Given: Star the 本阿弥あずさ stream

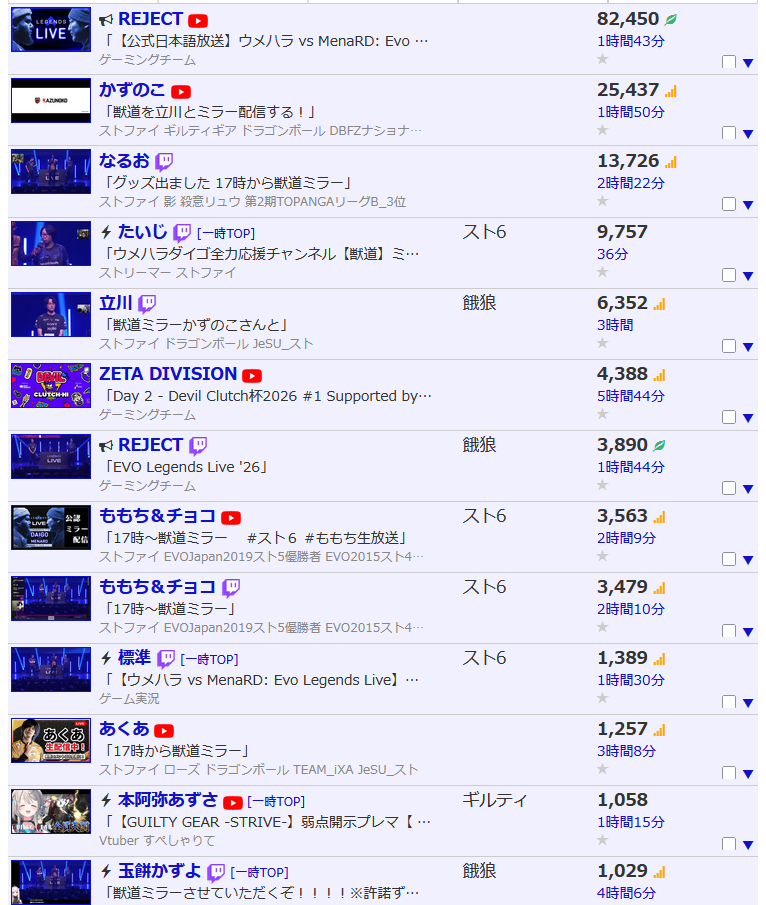Looking at the screenshot, I should click(602, 840).
